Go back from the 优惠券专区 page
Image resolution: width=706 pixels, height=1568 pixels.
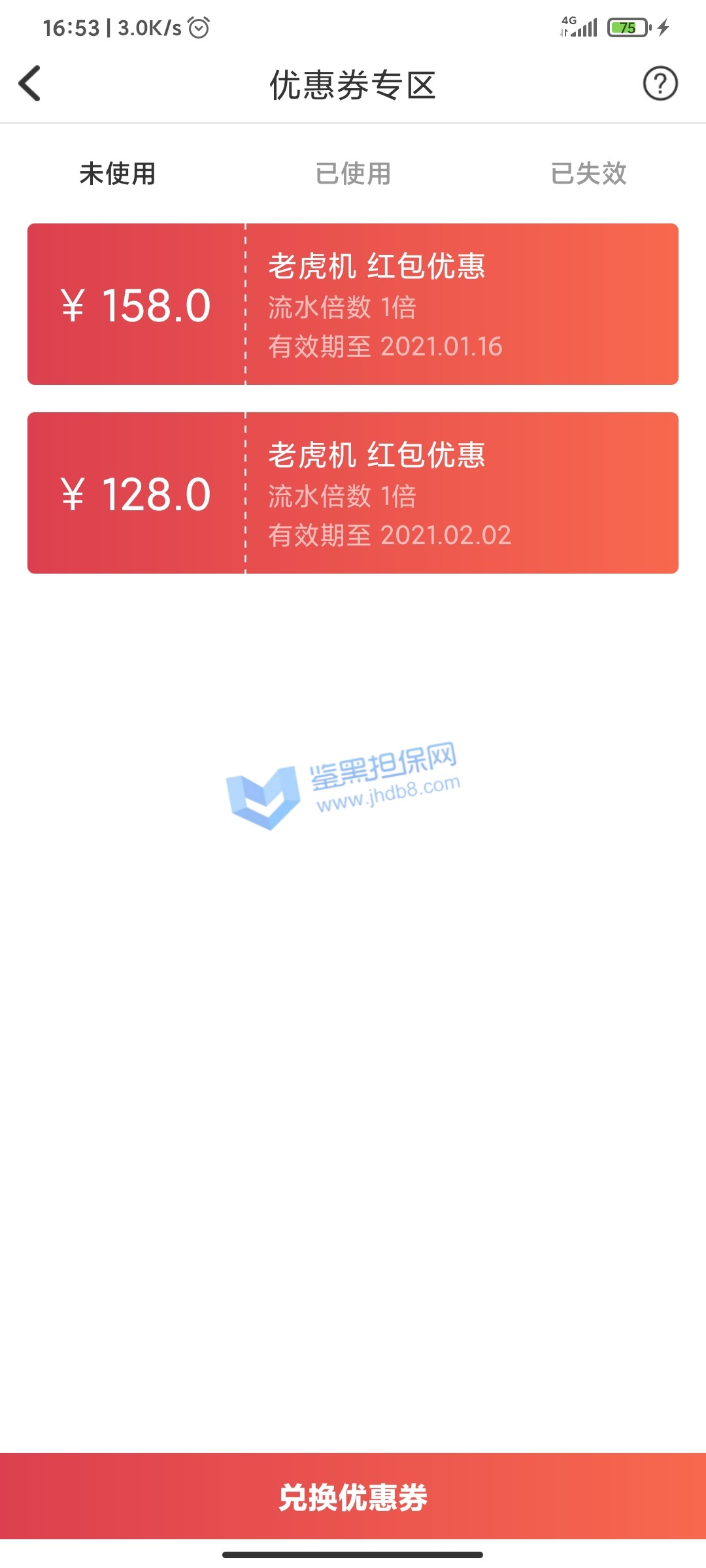click(30, 84)
